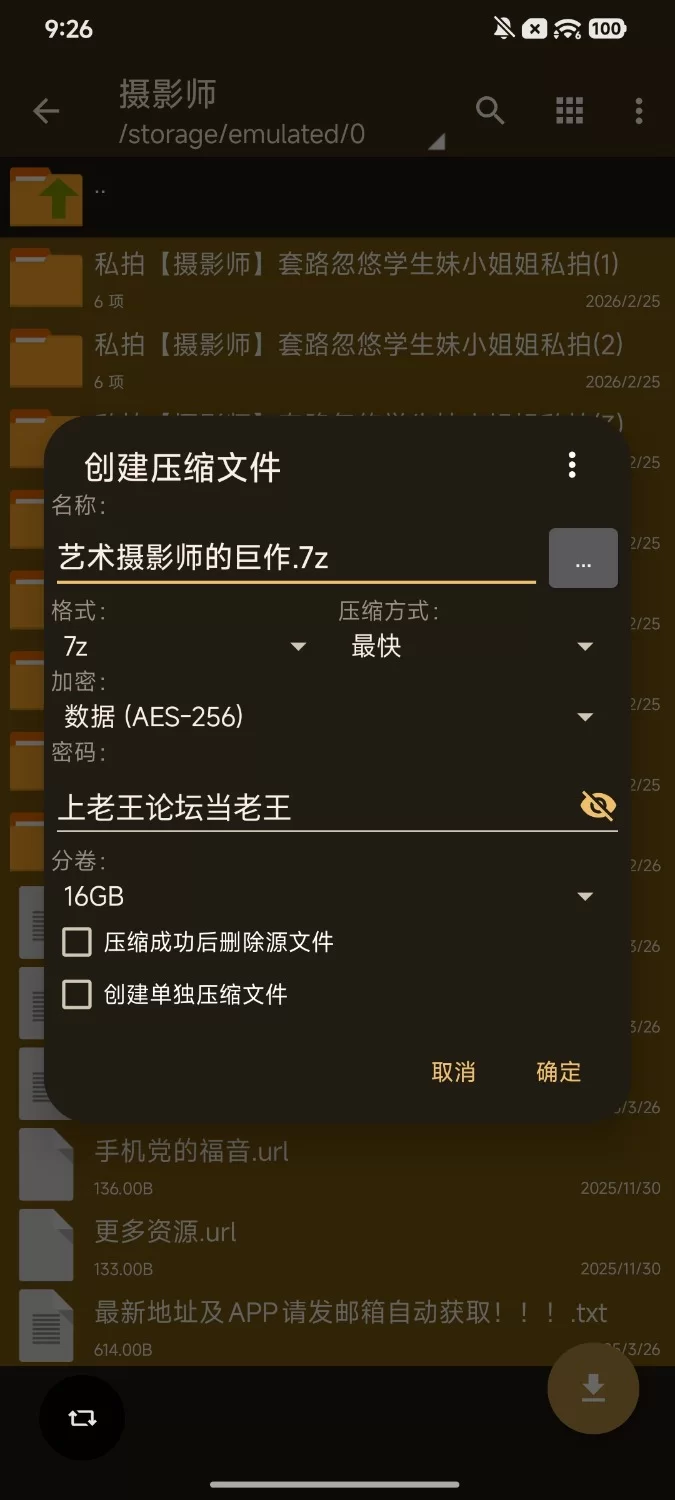Enable 创建单独压缩文件 checkbox
Viewport: 675px width, 1500px height.
[78, 994]
